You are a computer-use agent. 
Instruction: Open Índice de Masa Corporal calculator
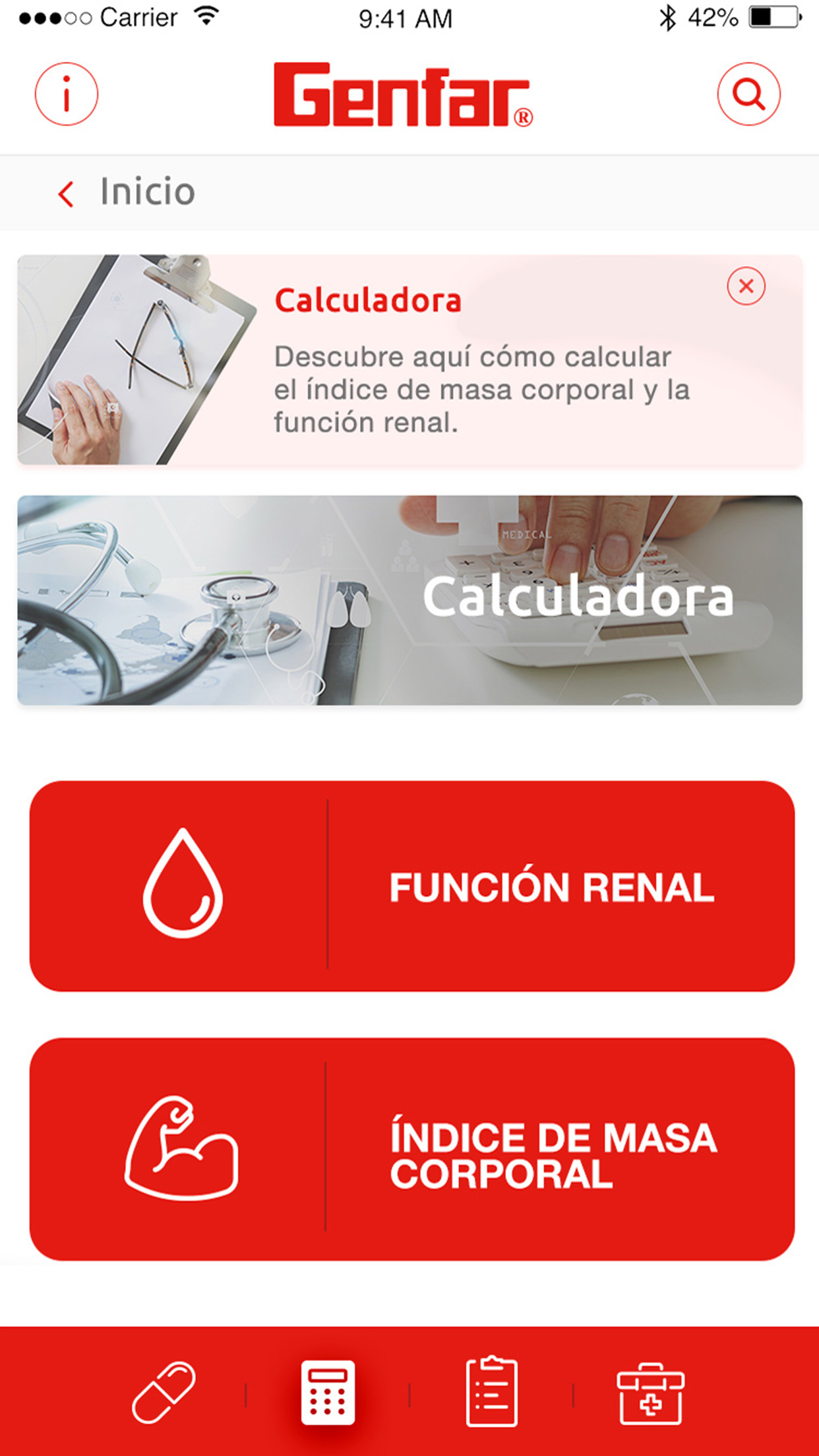coord(412,1149)
